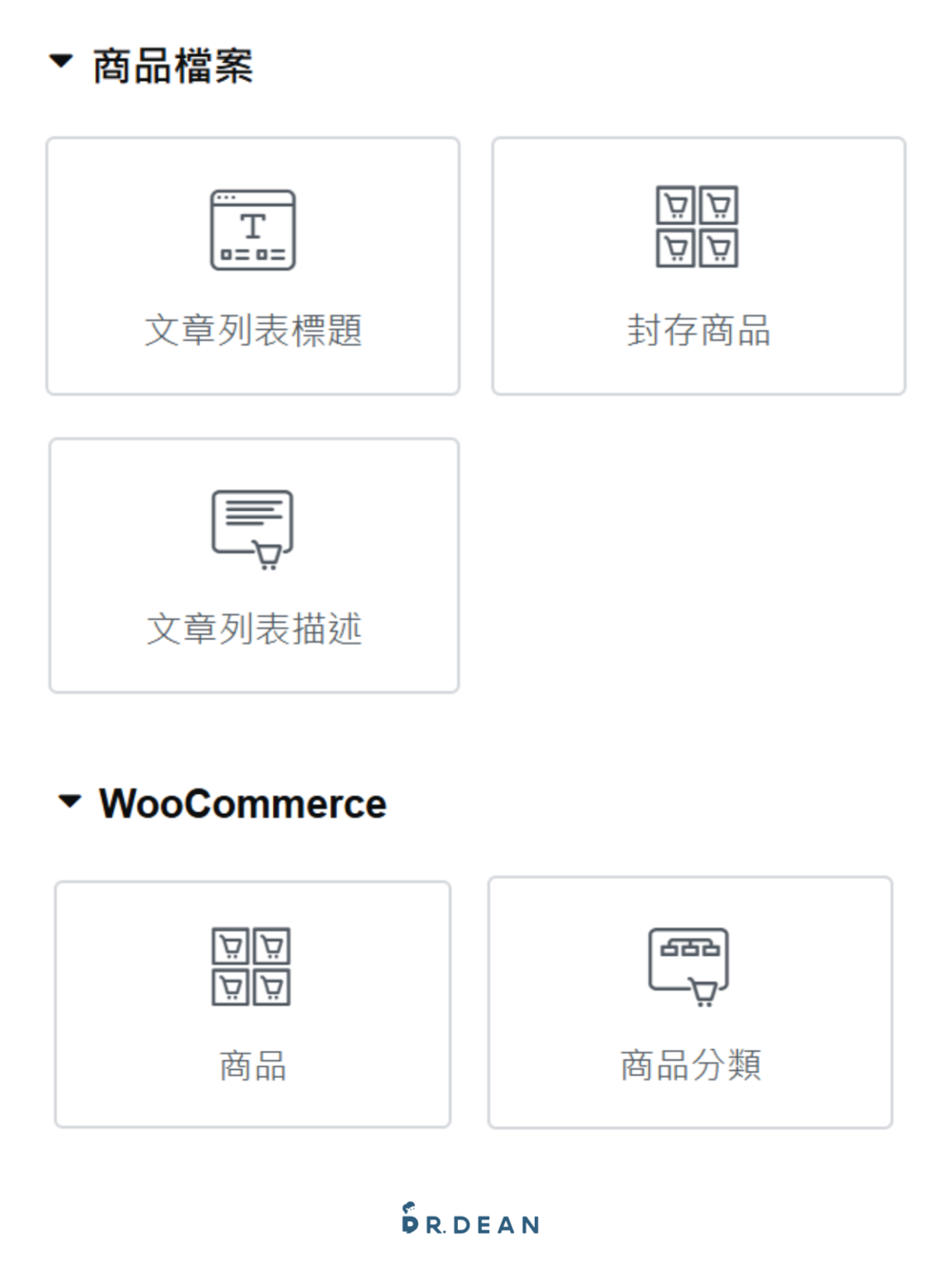The width and height of the screenshot is (952, 1269).
Task: Click the 封存商品 label text
Action: (x=698, y=330)
